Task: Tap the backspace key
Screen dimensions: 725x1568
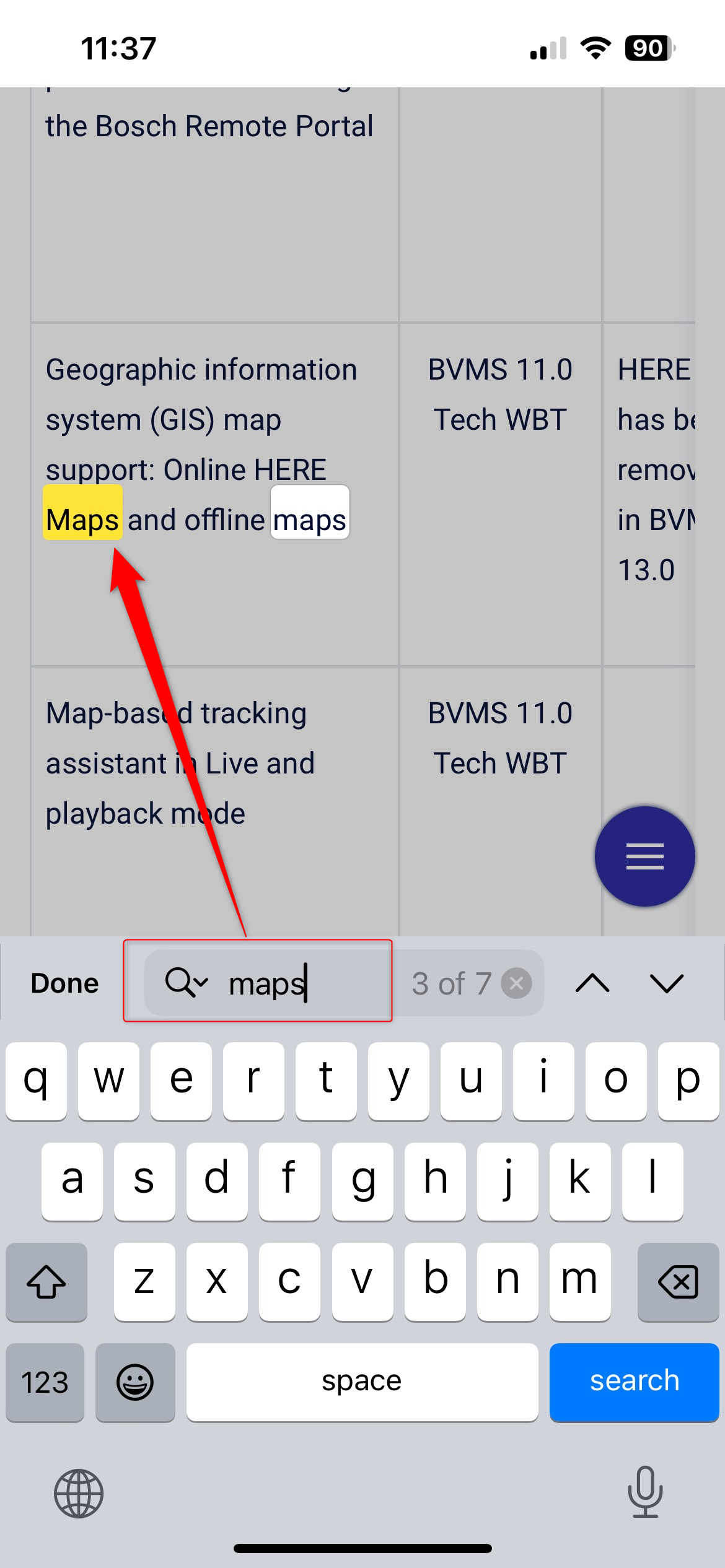Action: [678, 1281]
